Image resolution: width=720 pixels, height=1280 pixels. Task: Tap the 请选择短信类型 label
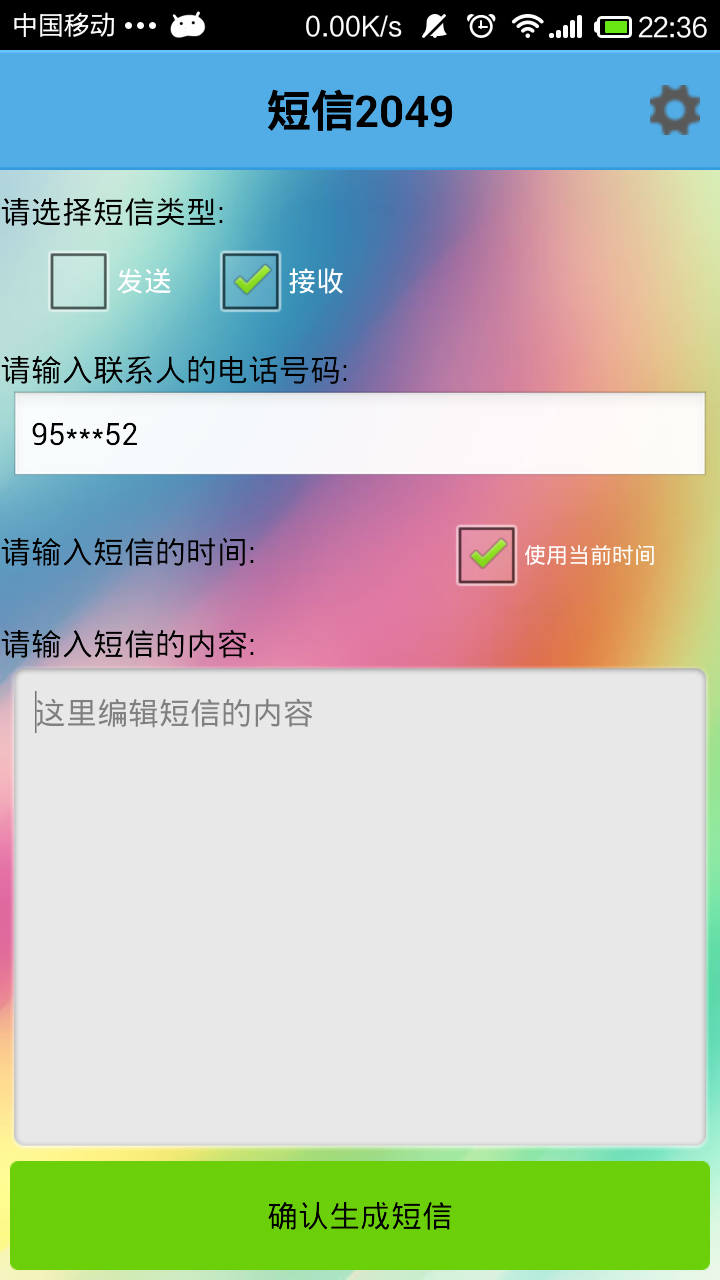tap(110, 209)
